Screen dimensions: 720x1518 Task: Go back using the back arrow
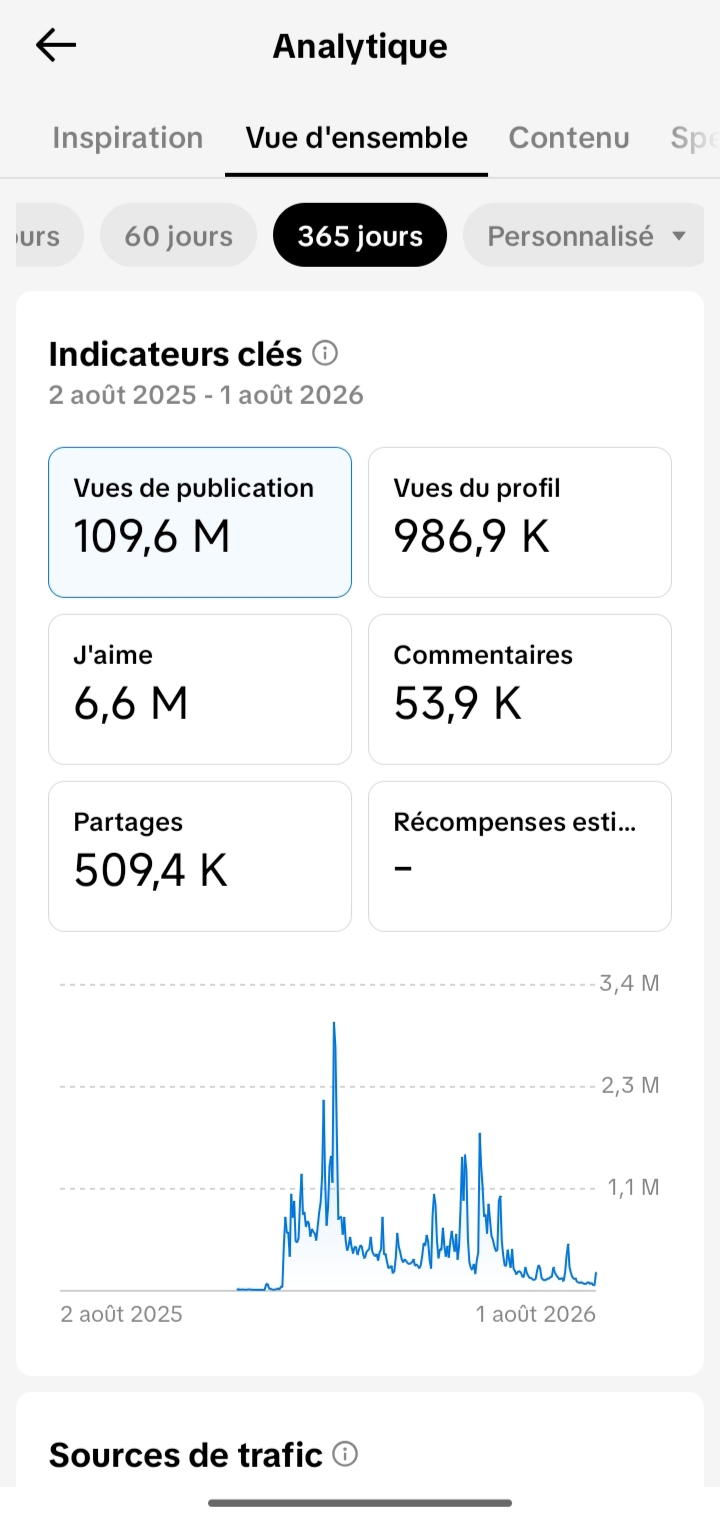tap(56, 46)
